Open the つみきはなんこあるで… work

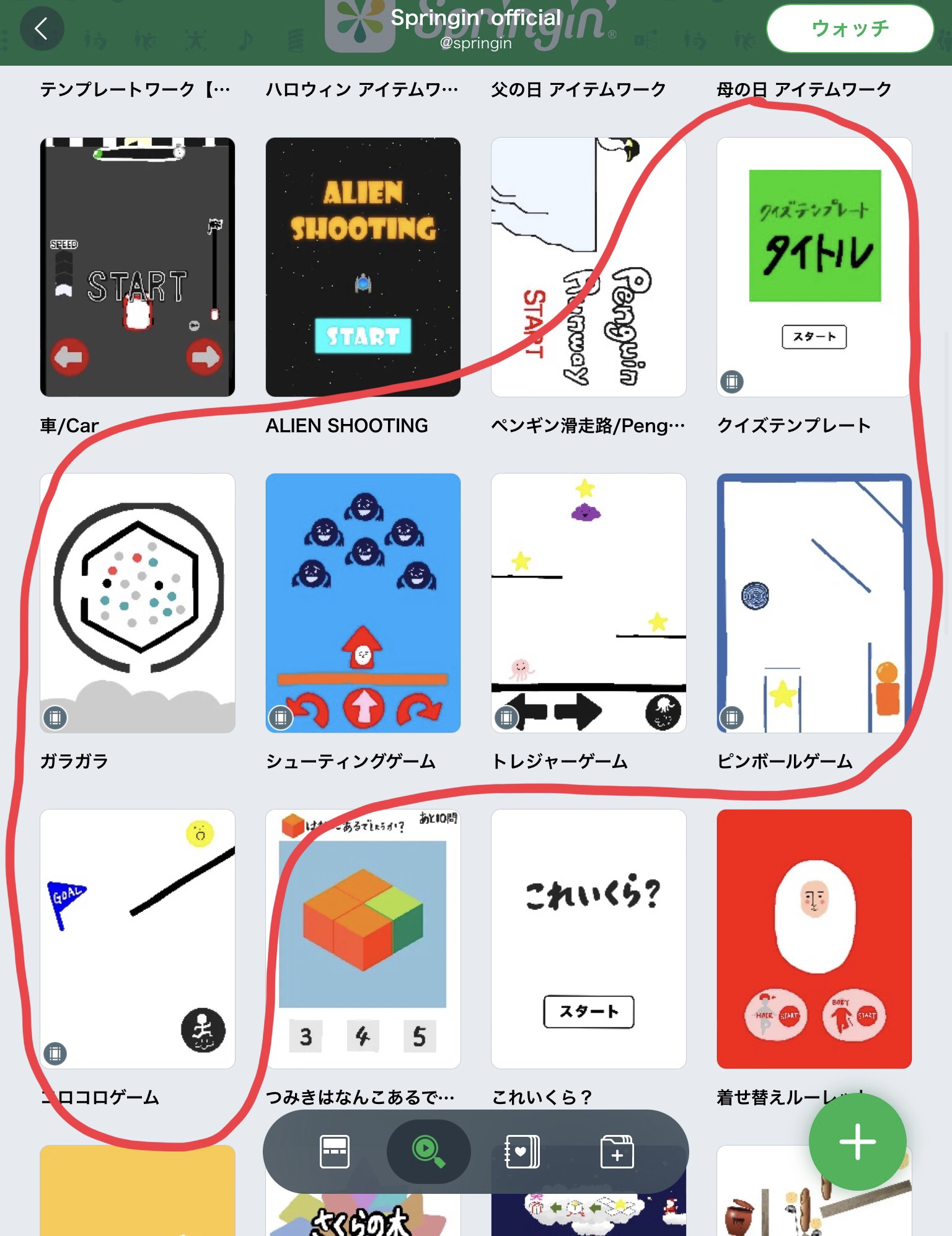(363, 939)
